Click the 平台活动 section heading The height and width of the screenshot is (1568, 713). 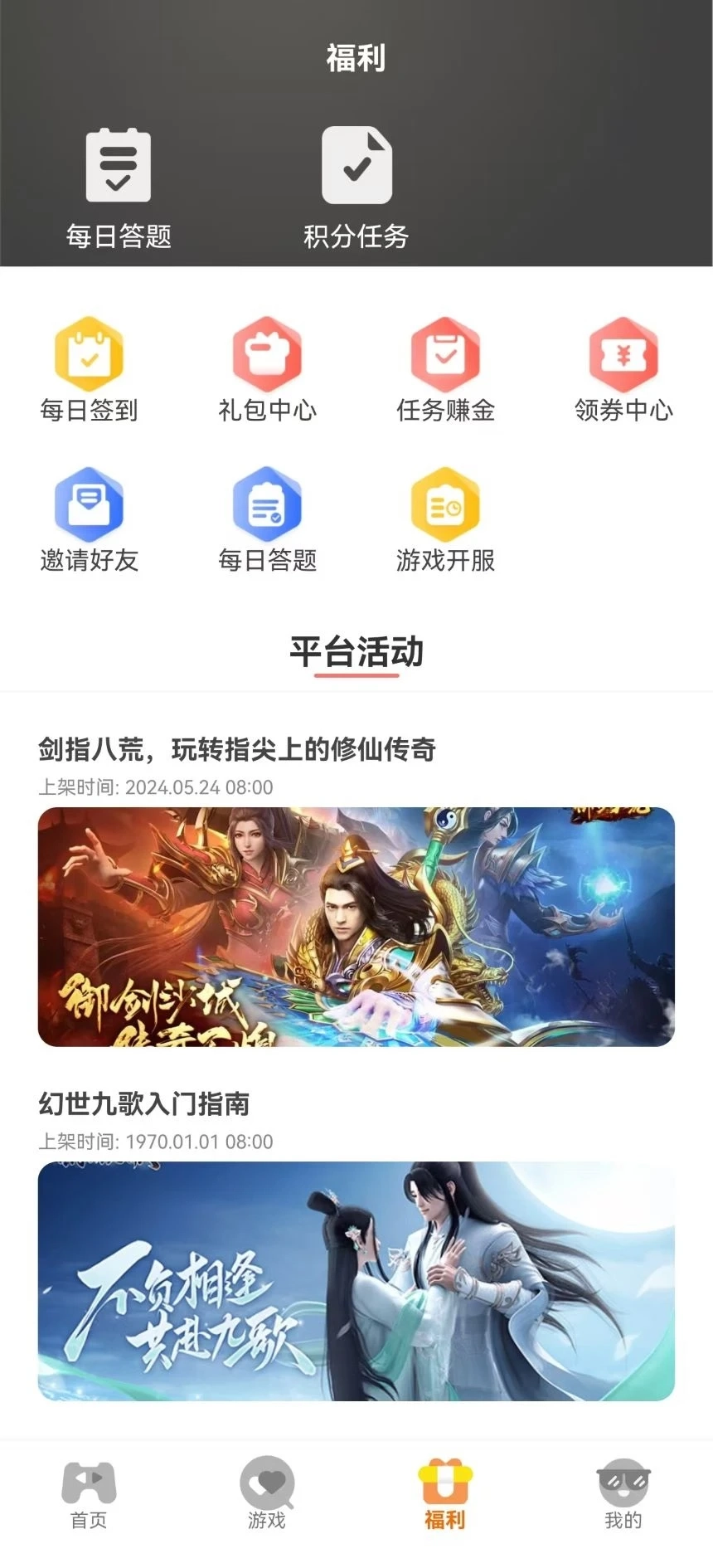(x=356, y=654)
